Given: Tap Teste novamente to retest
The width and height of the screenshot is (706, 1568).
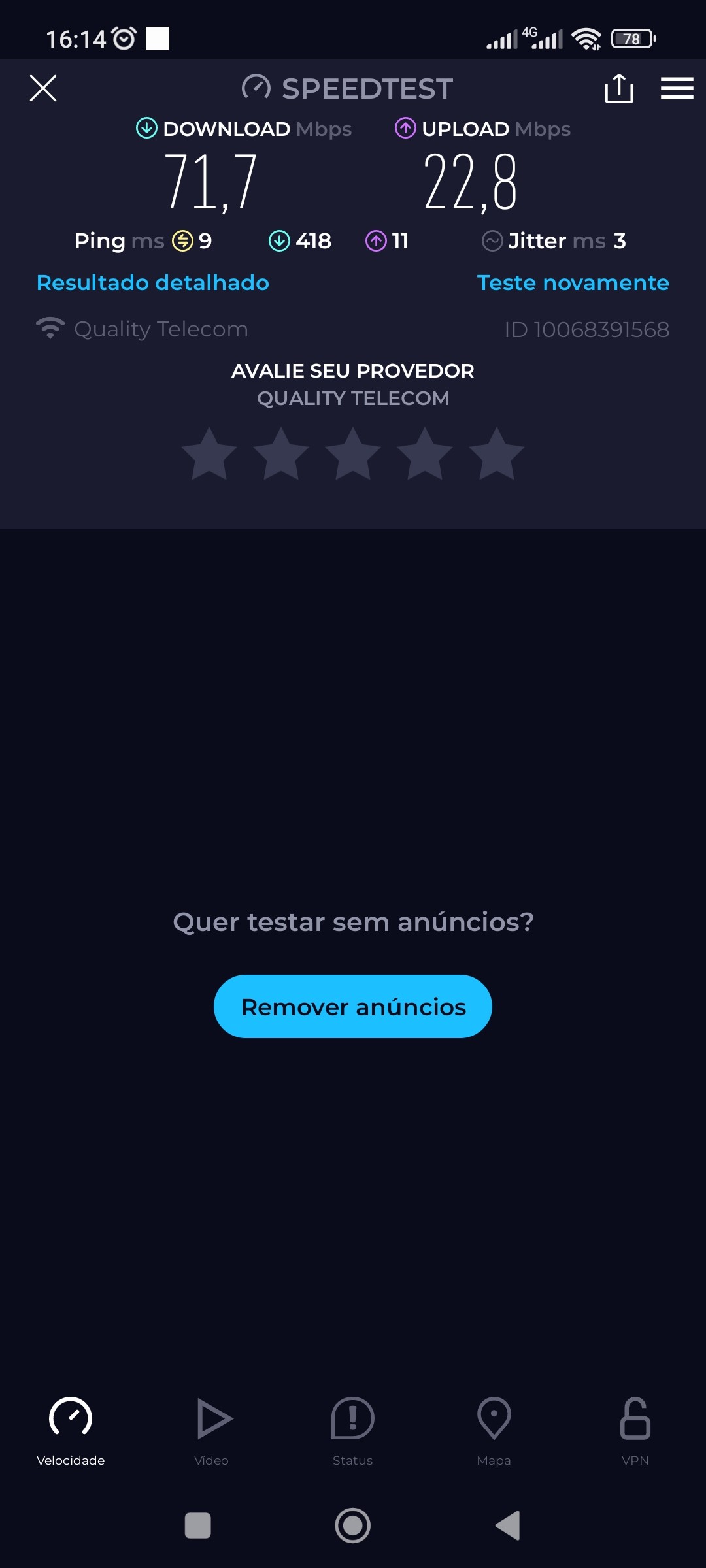Looking at the screenshot, I should [573, 283].
